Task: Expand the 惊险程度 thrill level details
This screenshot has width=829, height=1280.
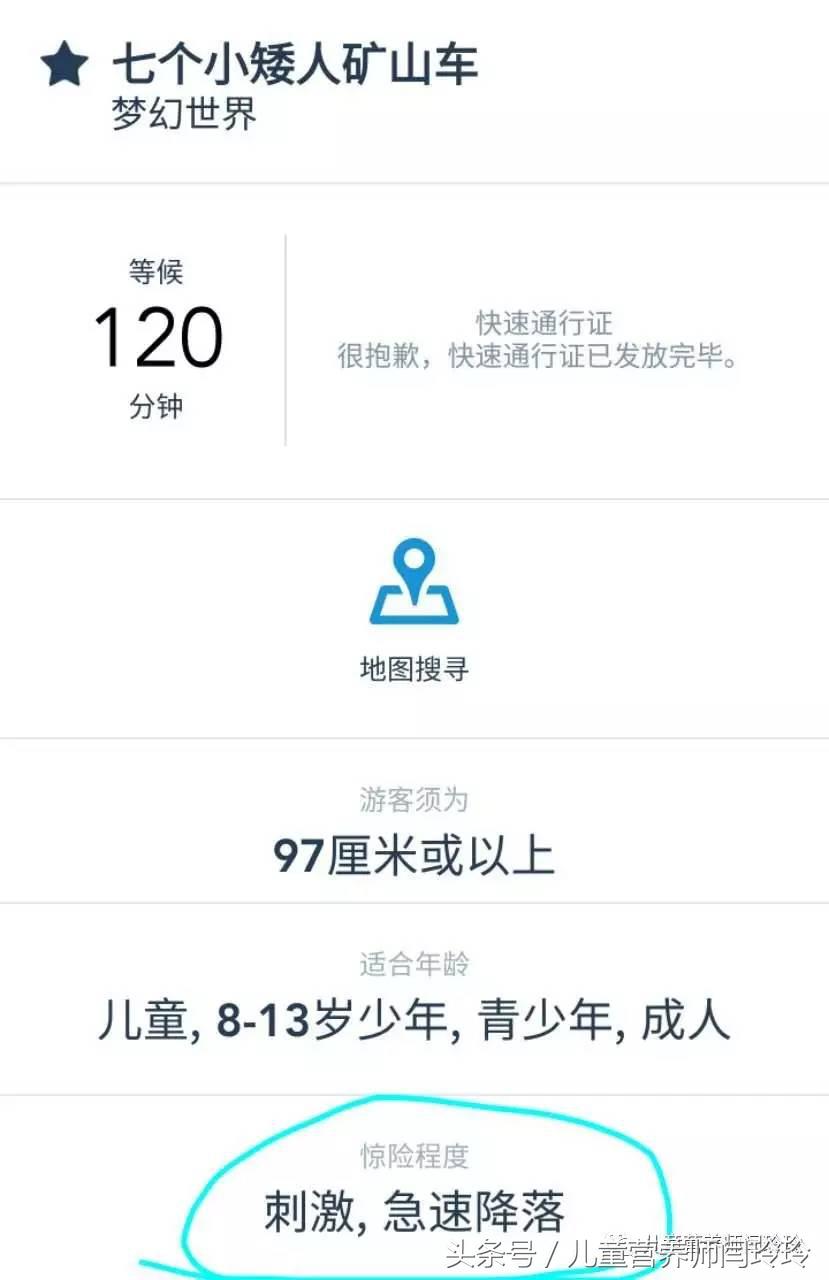Action: pos(414,1153)
